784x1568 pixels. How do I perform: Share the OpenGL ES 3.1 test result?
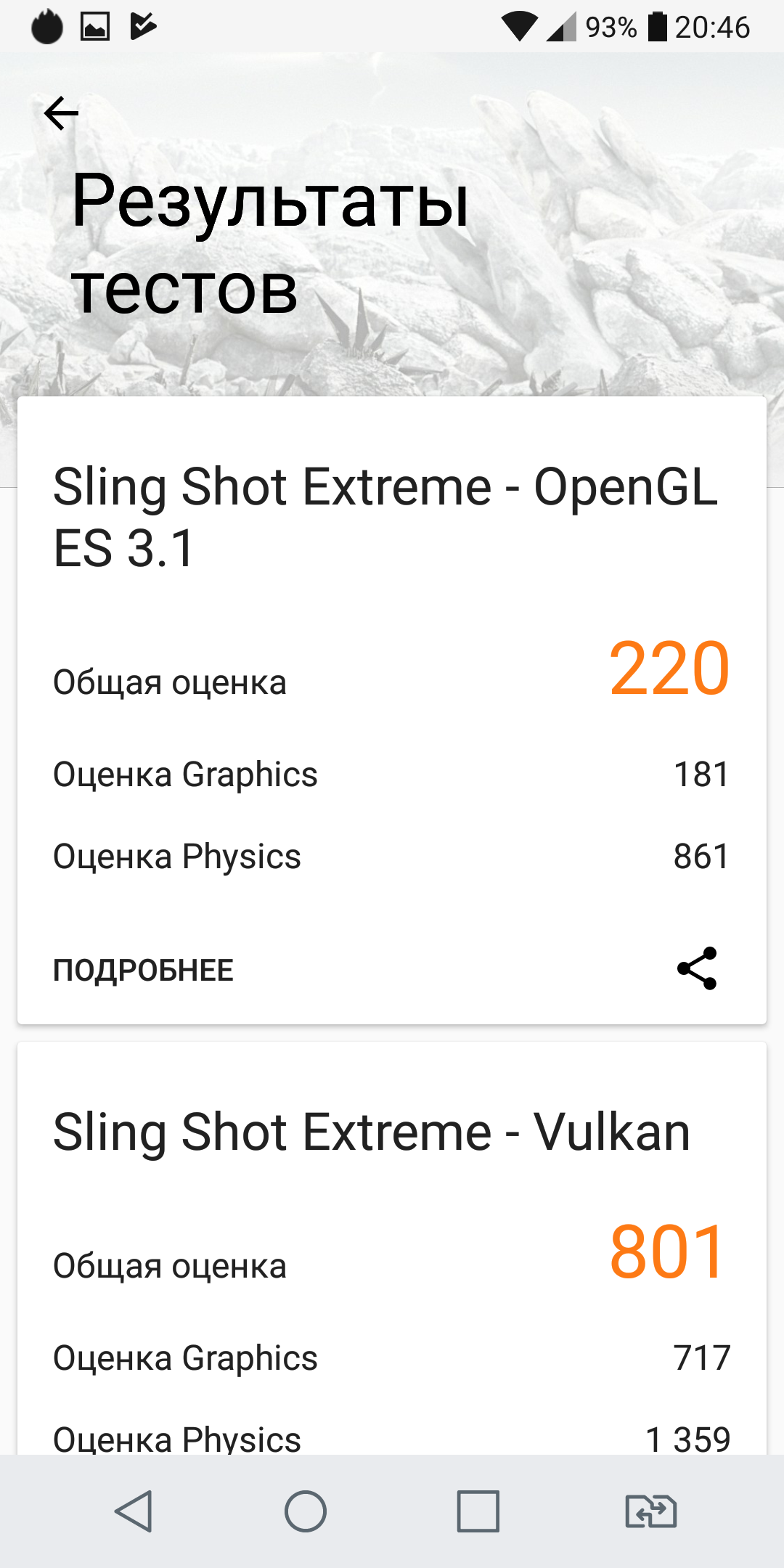[x=697, y=968]
